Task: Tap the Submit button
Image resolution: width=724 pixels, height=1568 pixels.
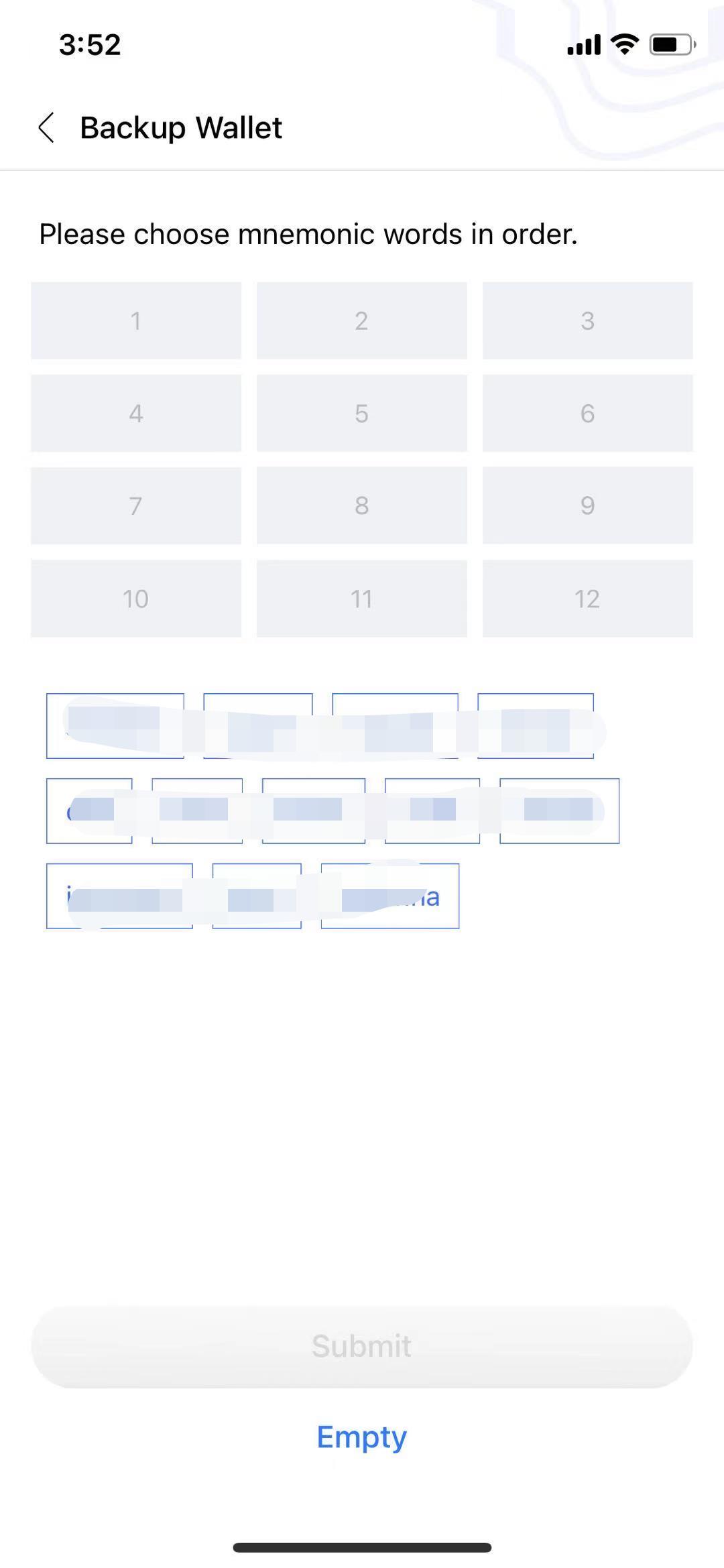Action: pos(361,1345)
